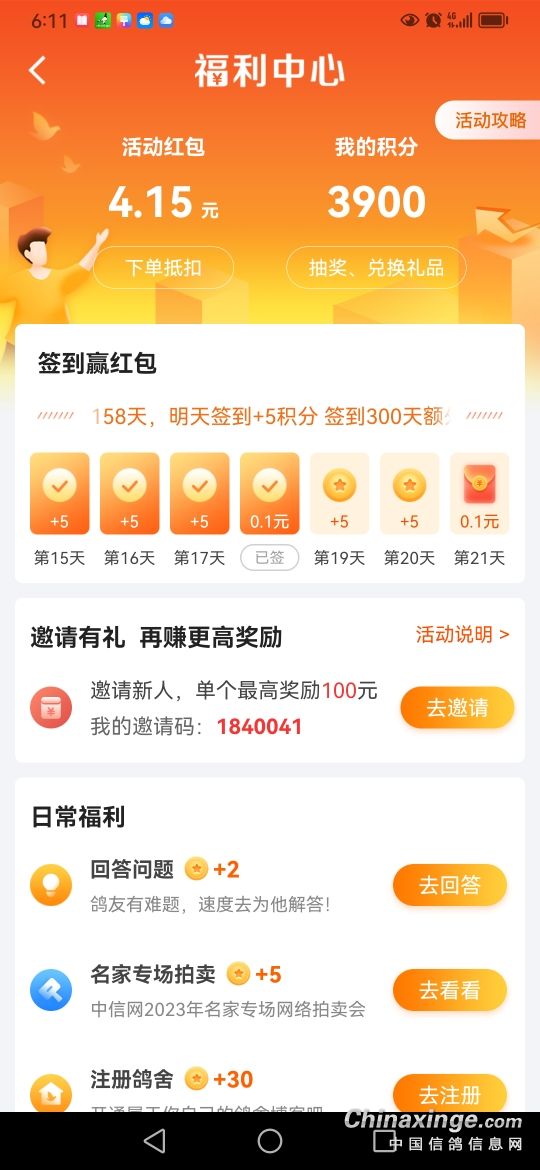Go back from 福利中心 with the back arrow
Viewport: 540px width, 1170px height.
[x=37, y=71]
